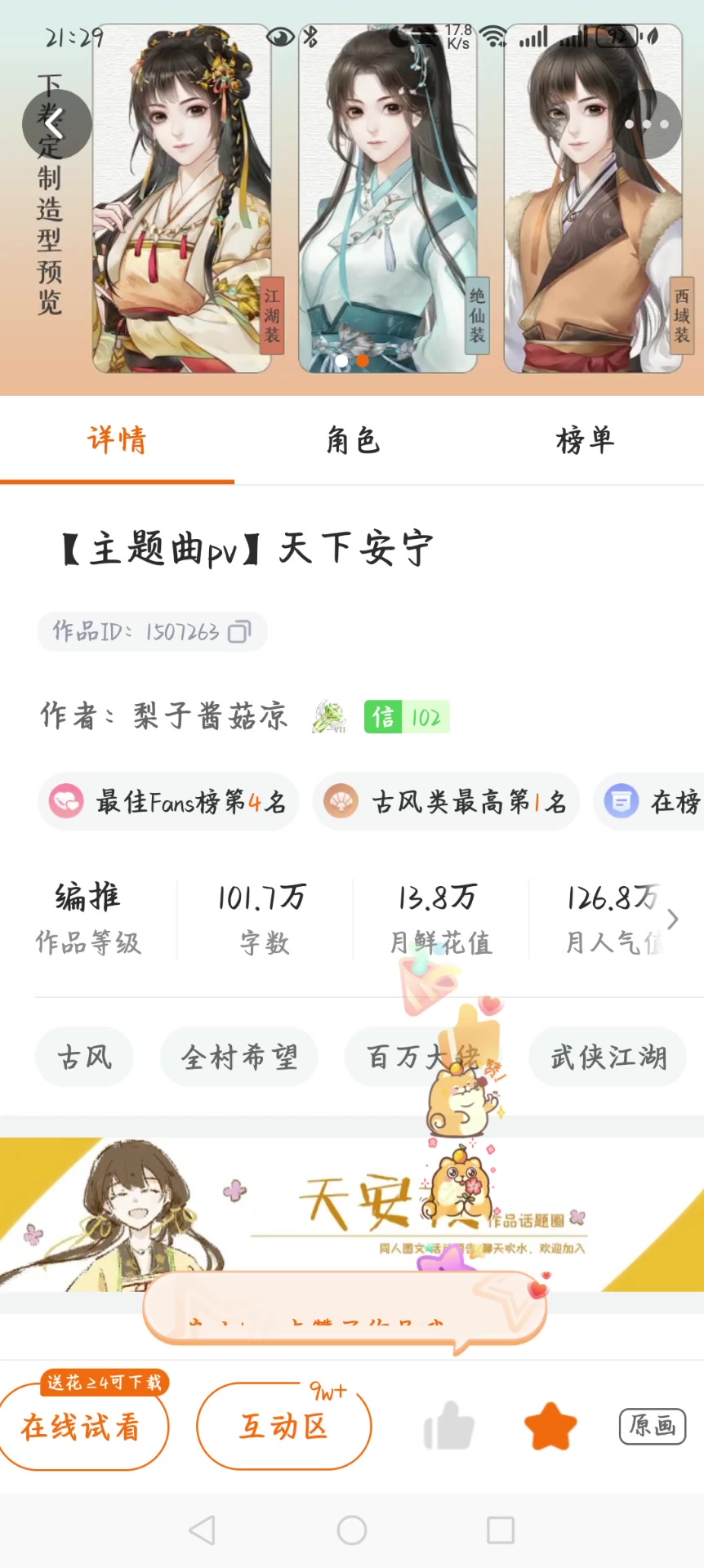Viewport: 704px width, 1568px height.
Task: Select the 古风 tag
Action: point(84,1058)
